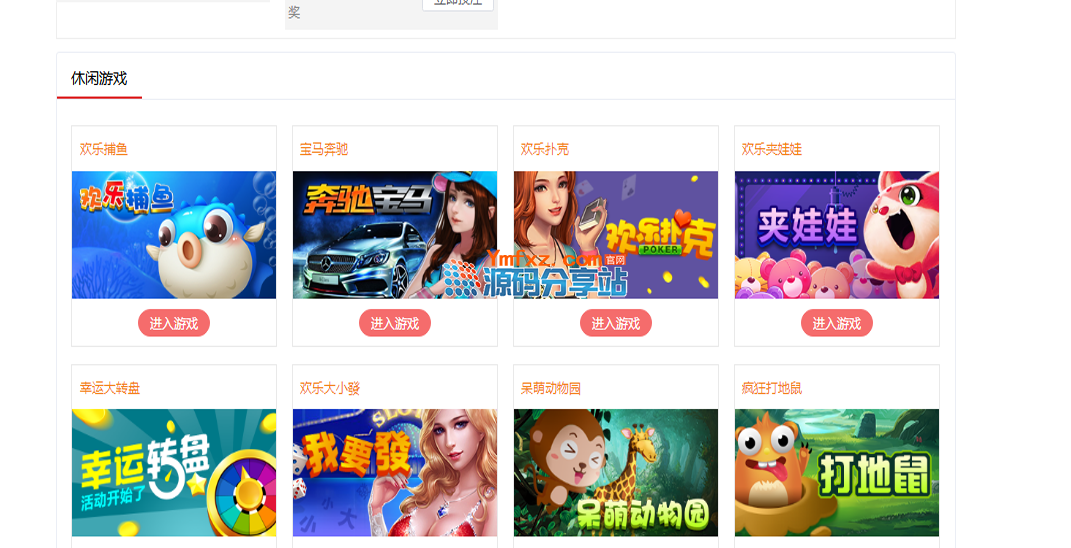
Task: Tap 进入游戏 under 欢乐捕鱼
Action: [x=174, y=323]
